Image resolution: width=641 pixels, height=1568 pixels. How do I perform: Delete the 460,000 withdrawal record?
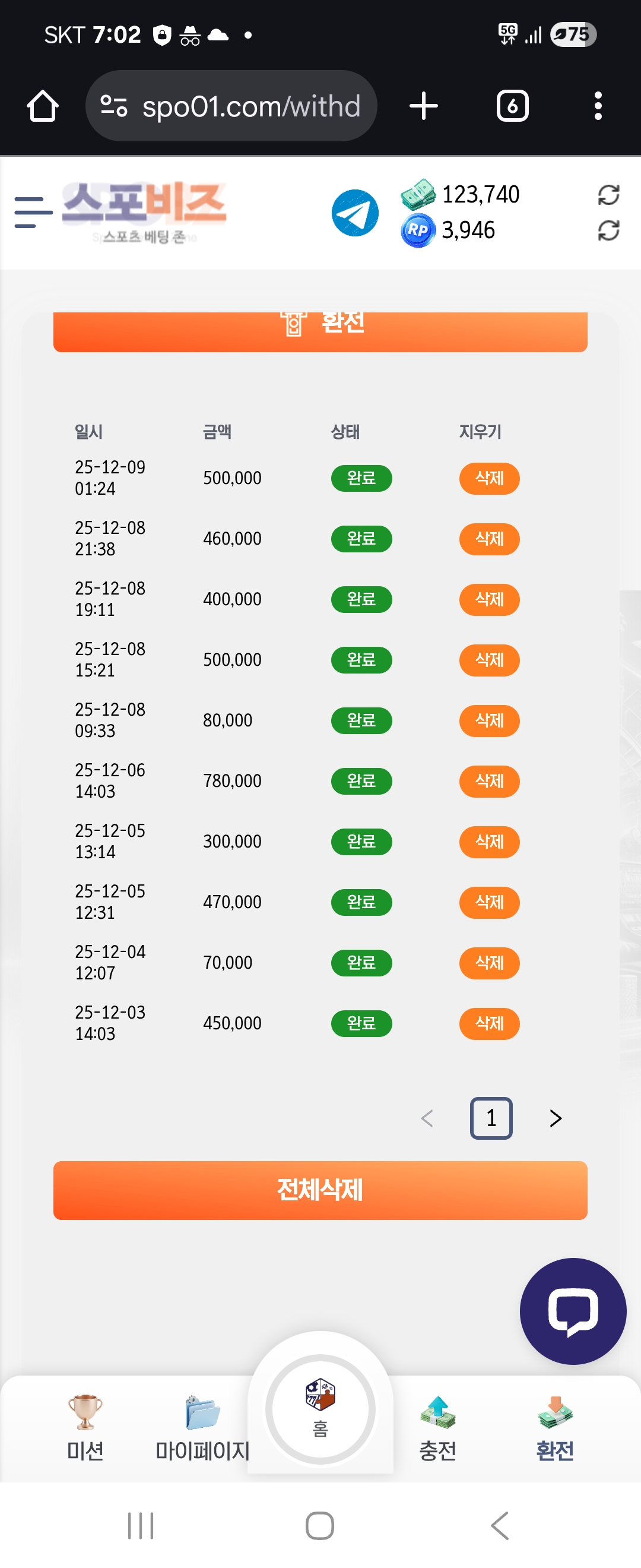click(x=489, y=539)
